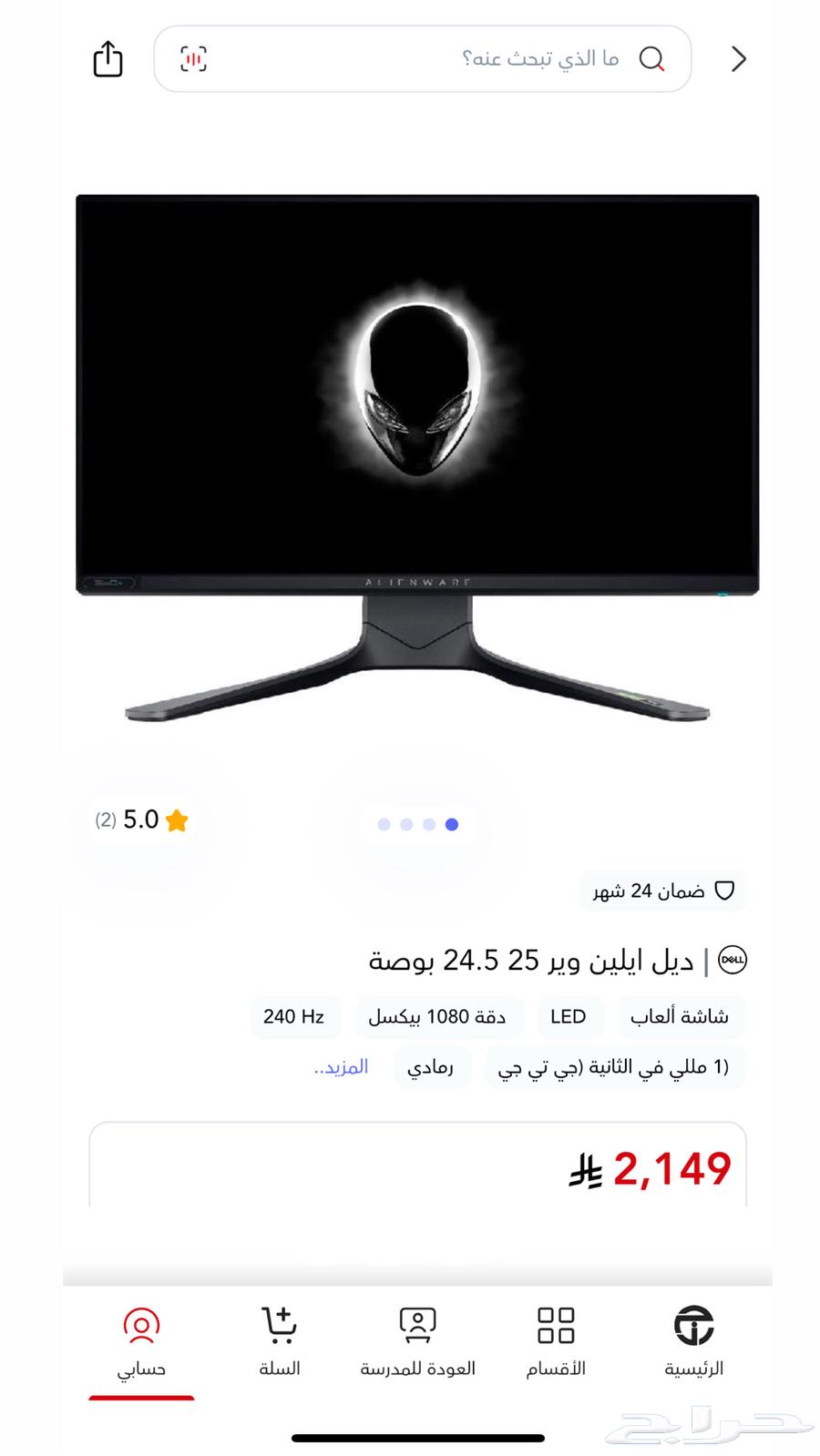Select the first carousel dot indicator
The width and height of the screenshot is (820, 1456).
click(x=383, y=824)
